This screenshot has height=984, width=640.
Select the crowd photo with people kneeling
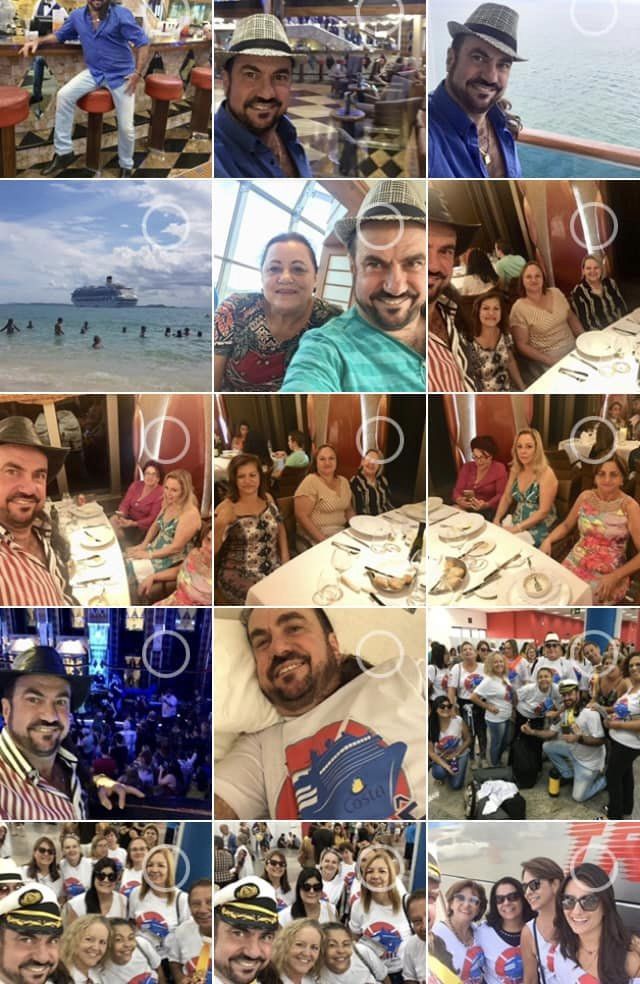pos(533,713)
